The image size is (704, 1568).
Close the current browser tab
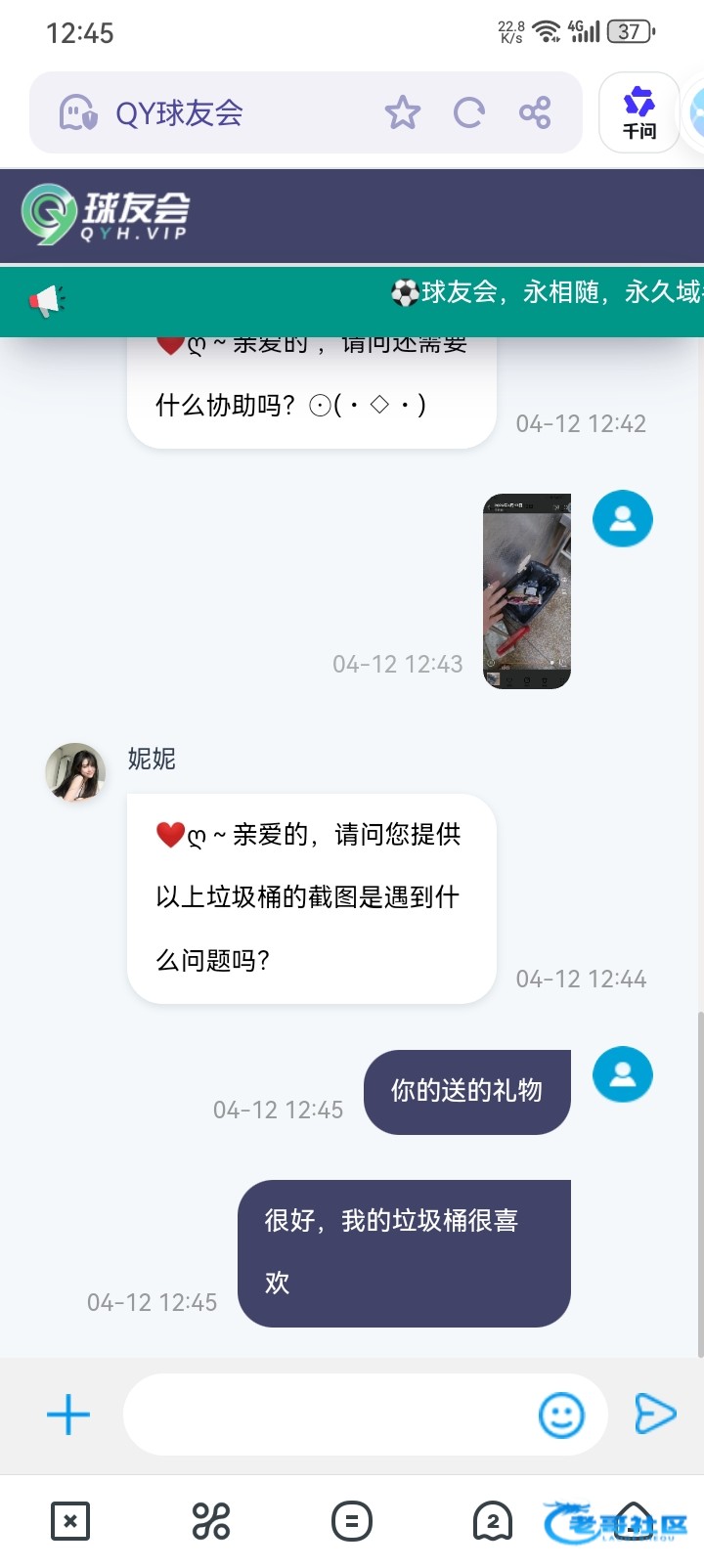point(70,1521)
